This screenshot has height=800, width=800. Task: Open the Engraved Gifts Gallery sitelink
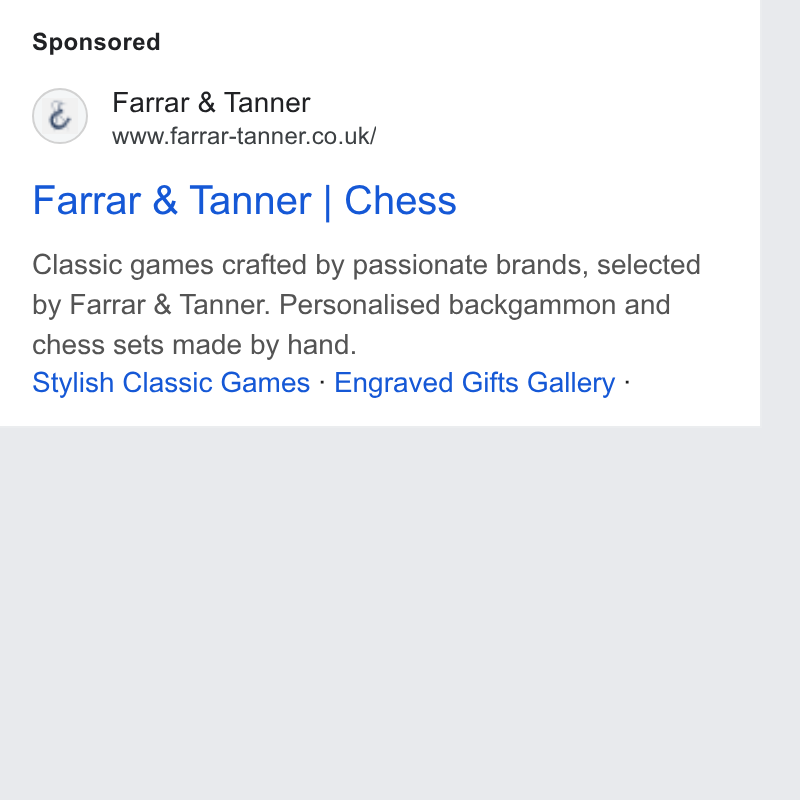(x=474, y=383)
